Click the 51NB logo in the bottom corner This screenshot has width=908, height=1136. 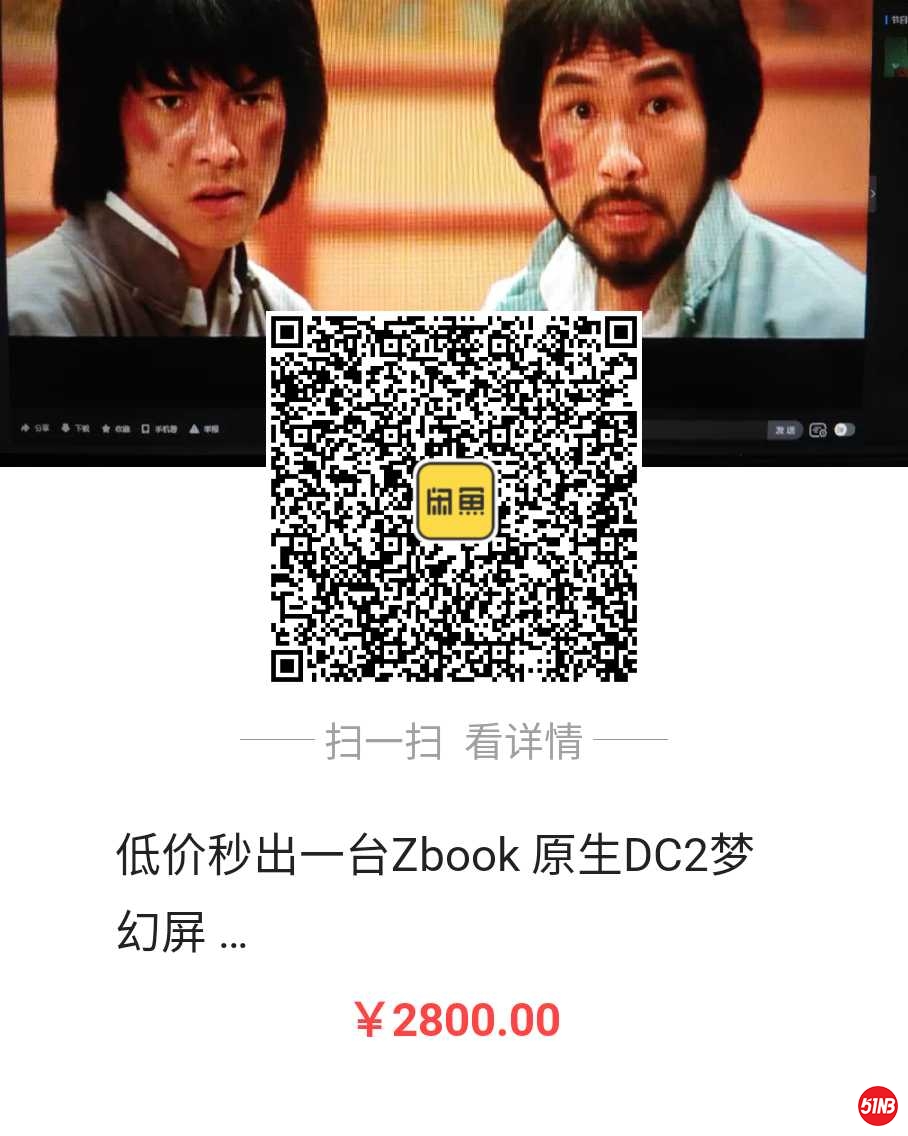pos(880,1103)
